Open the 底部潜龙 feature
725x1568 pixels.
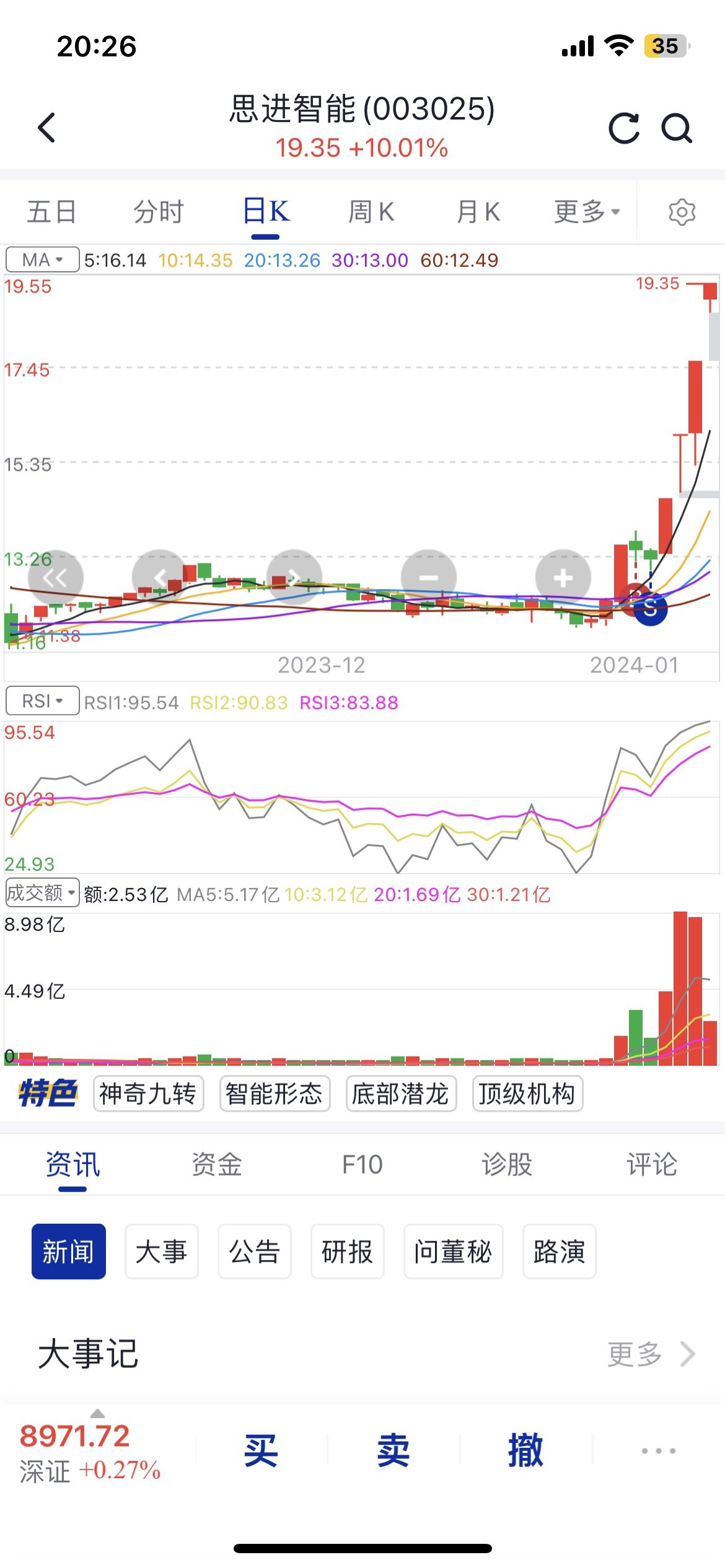coord(400,1094)
